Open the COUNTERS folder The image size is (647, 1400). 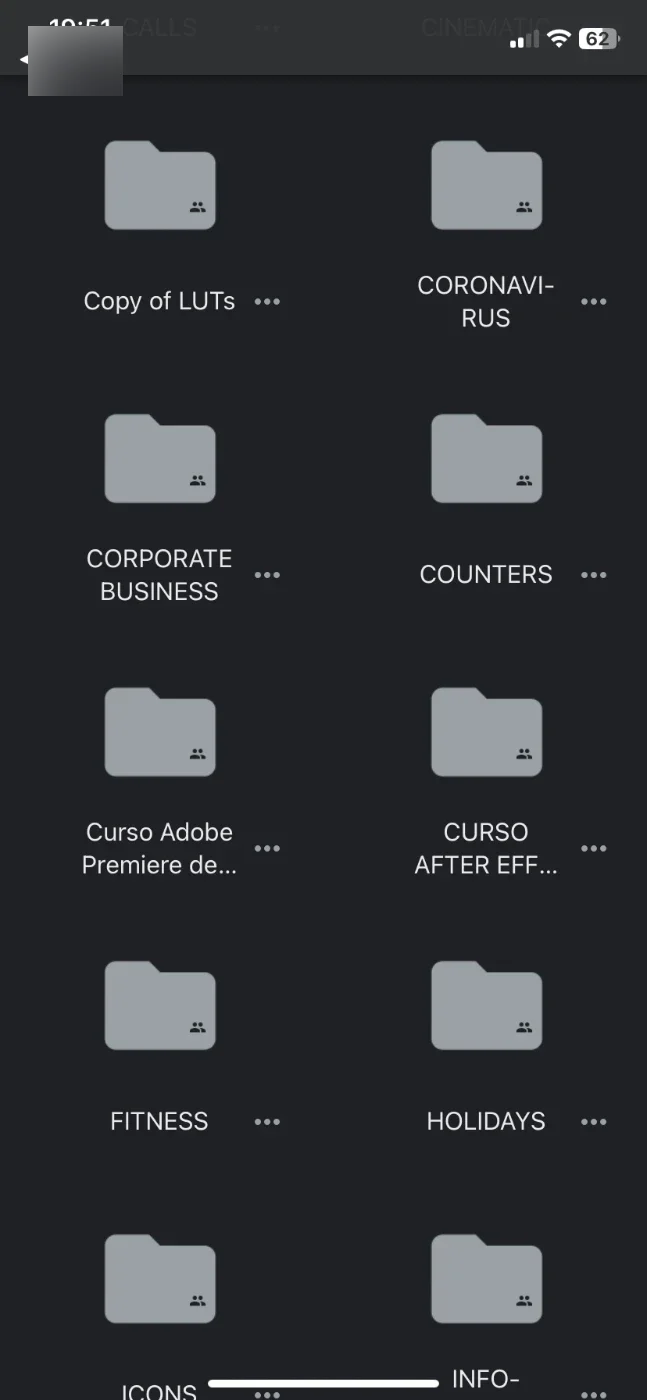pyautogui.click(x=486, y=459)
